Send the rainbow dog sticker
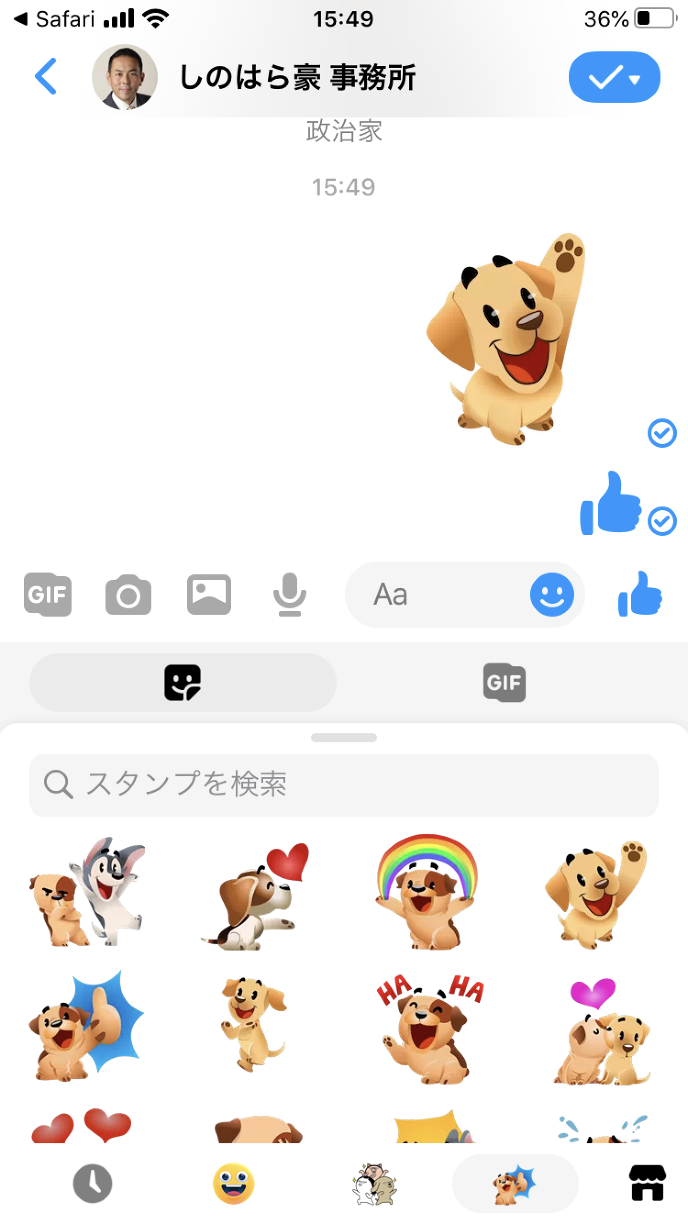688x1224 pixels. 428,890
